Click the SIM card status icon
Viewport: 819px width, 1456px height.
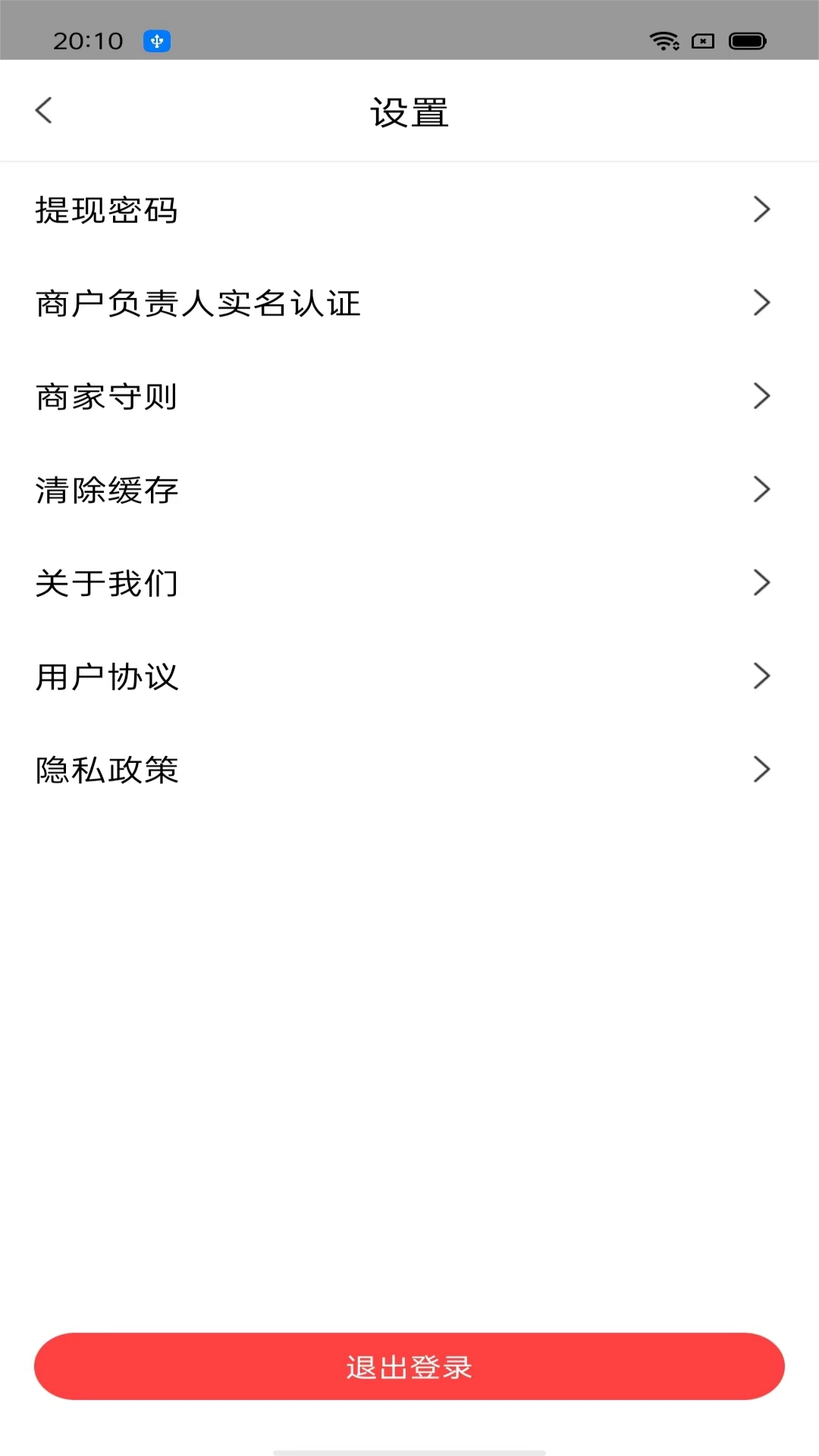click(x=701, y=41)
